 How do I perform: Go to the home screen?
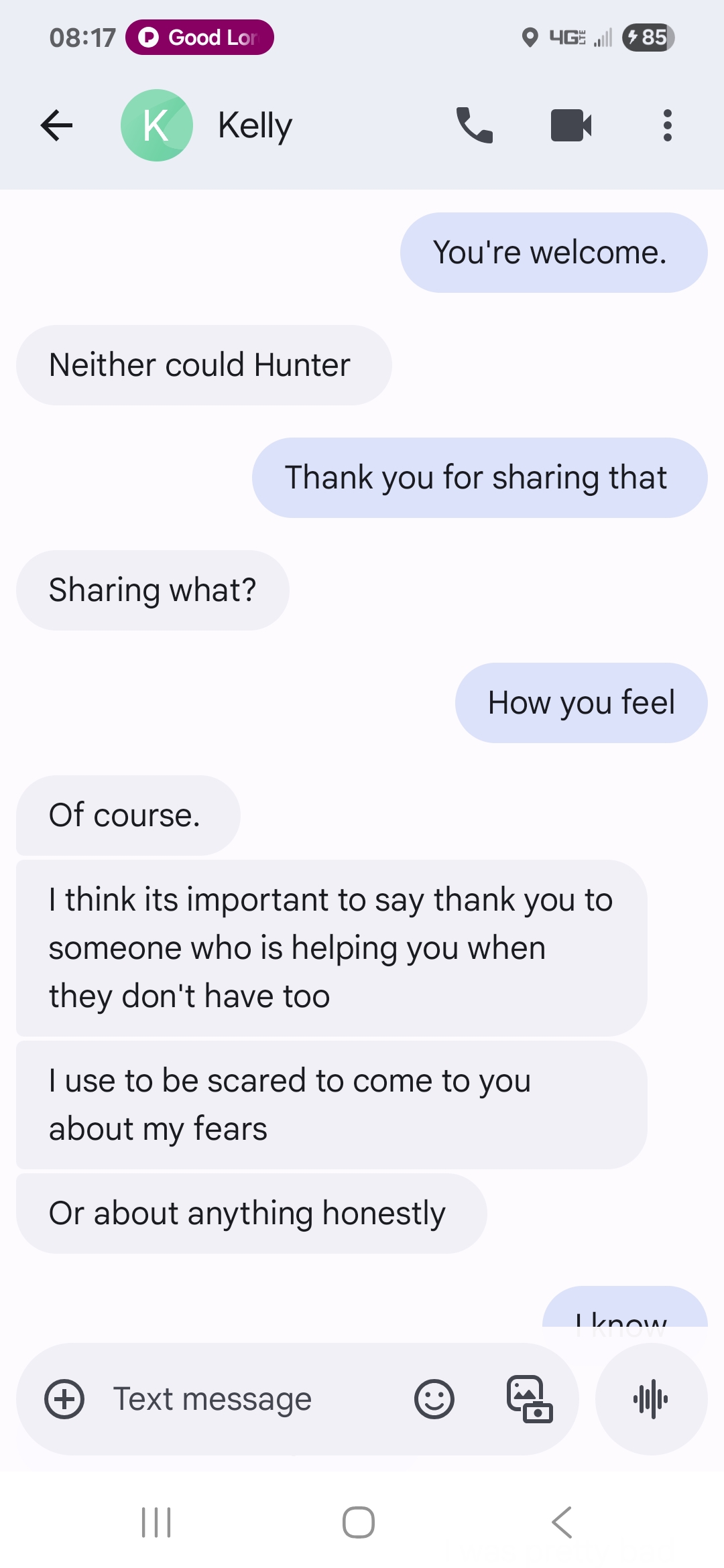[x=359, y=1522]
